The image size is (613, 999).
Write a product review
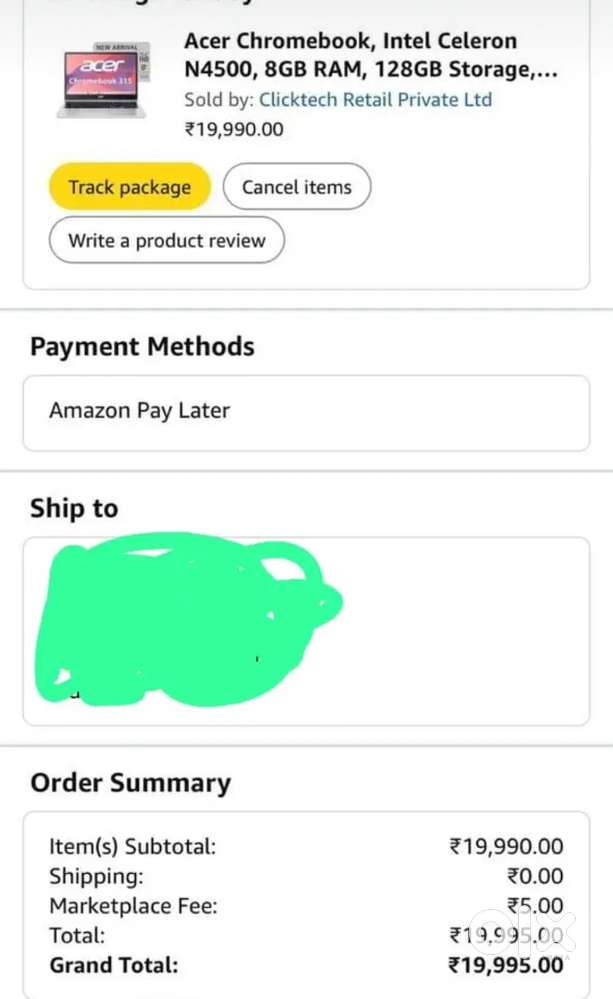point(166,241)
